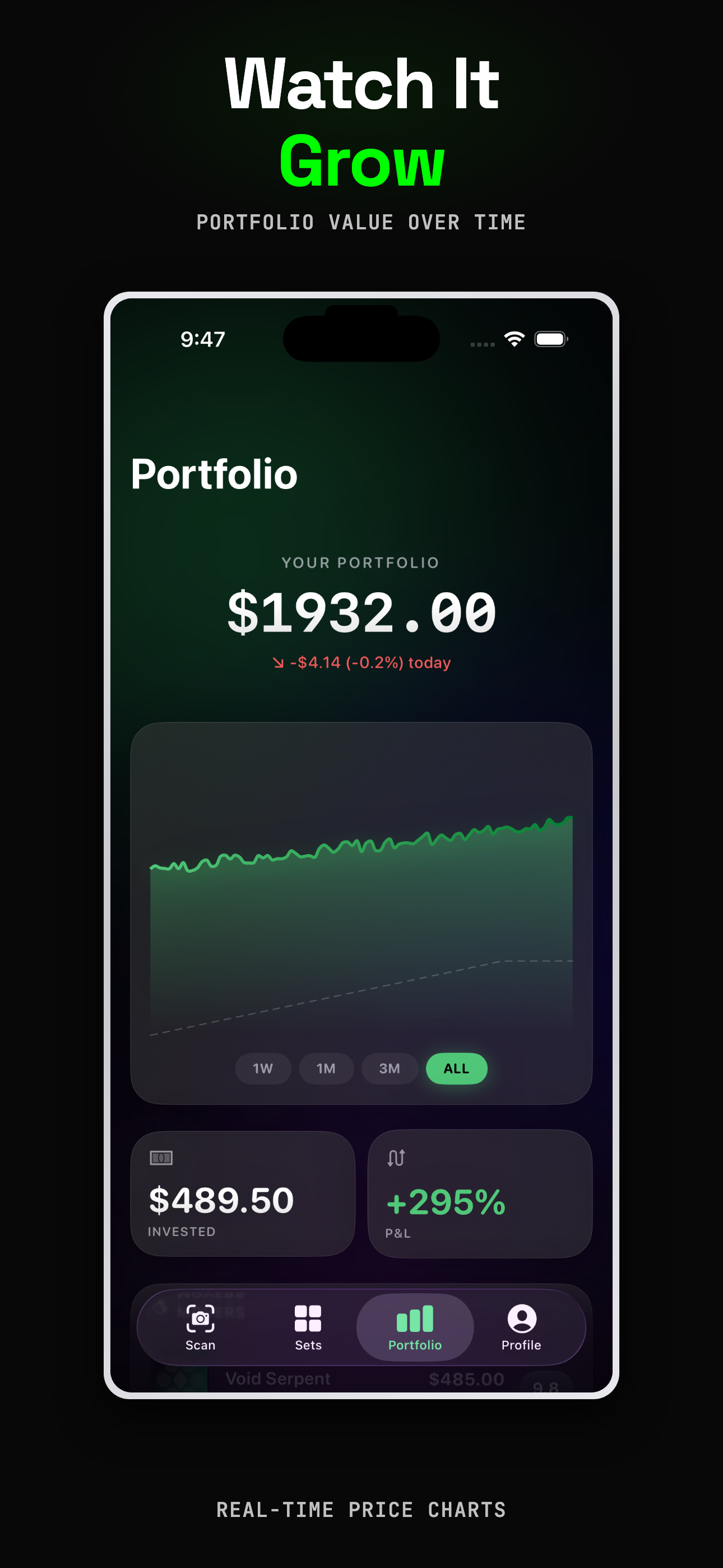
Task: Tap the daily change -$4.14 text
Action: click(x=361, y=663)
